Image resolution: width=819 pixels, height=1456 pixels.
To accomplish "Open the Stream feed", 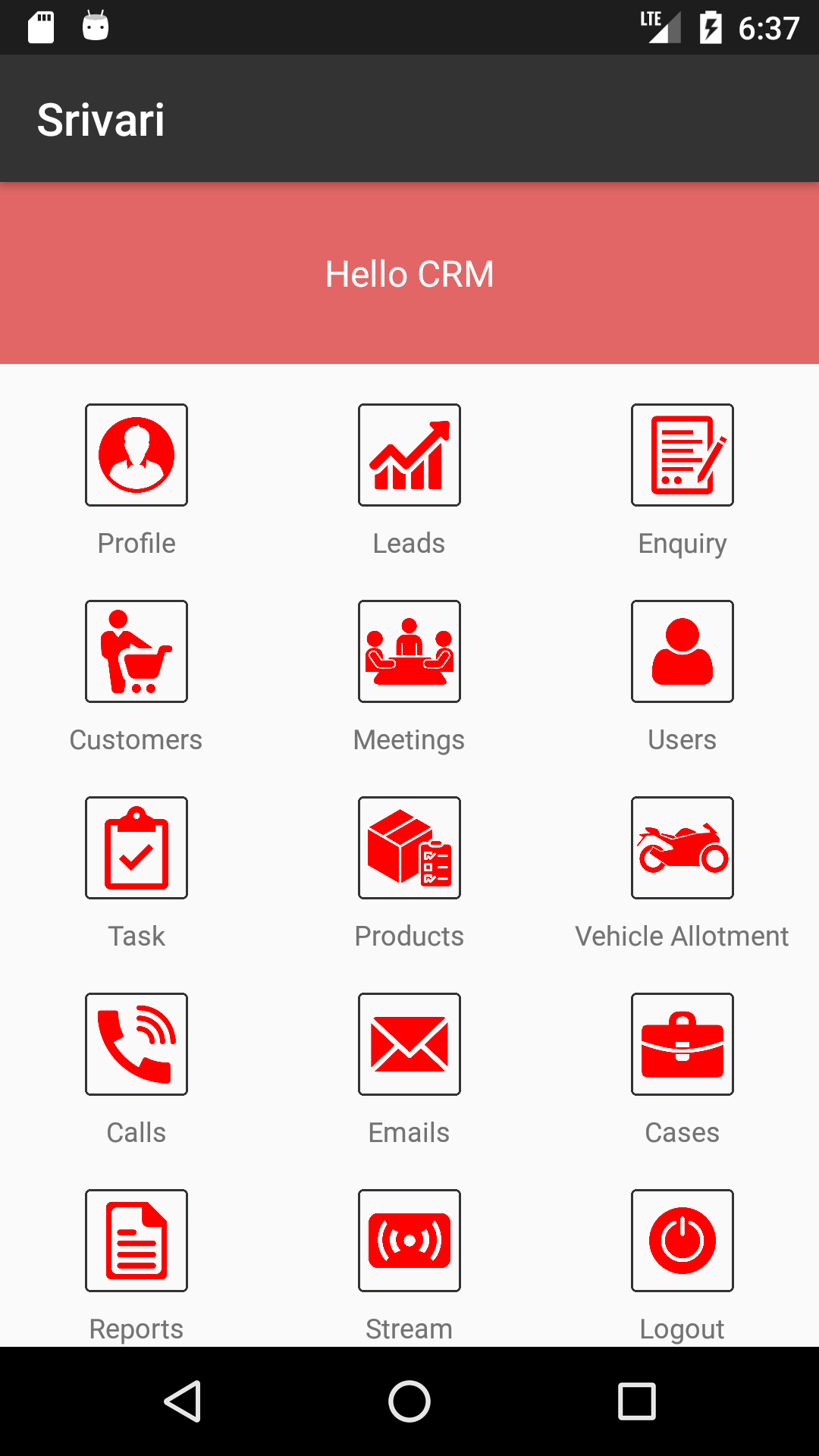I will [x=409, y=1241].
